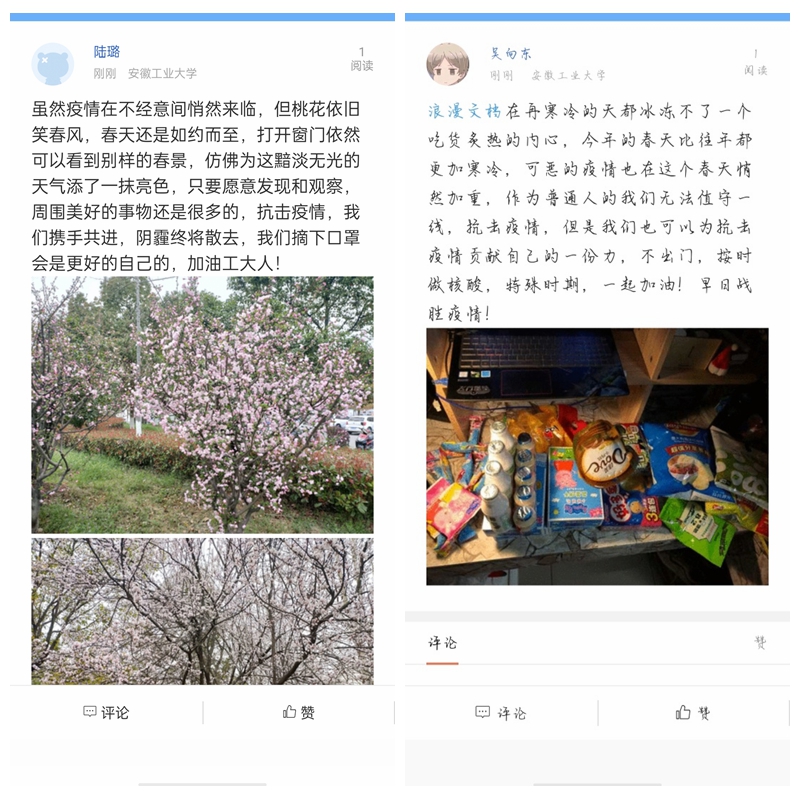View the second blossom photo in 陆璐's post

(x=202, y=611)
